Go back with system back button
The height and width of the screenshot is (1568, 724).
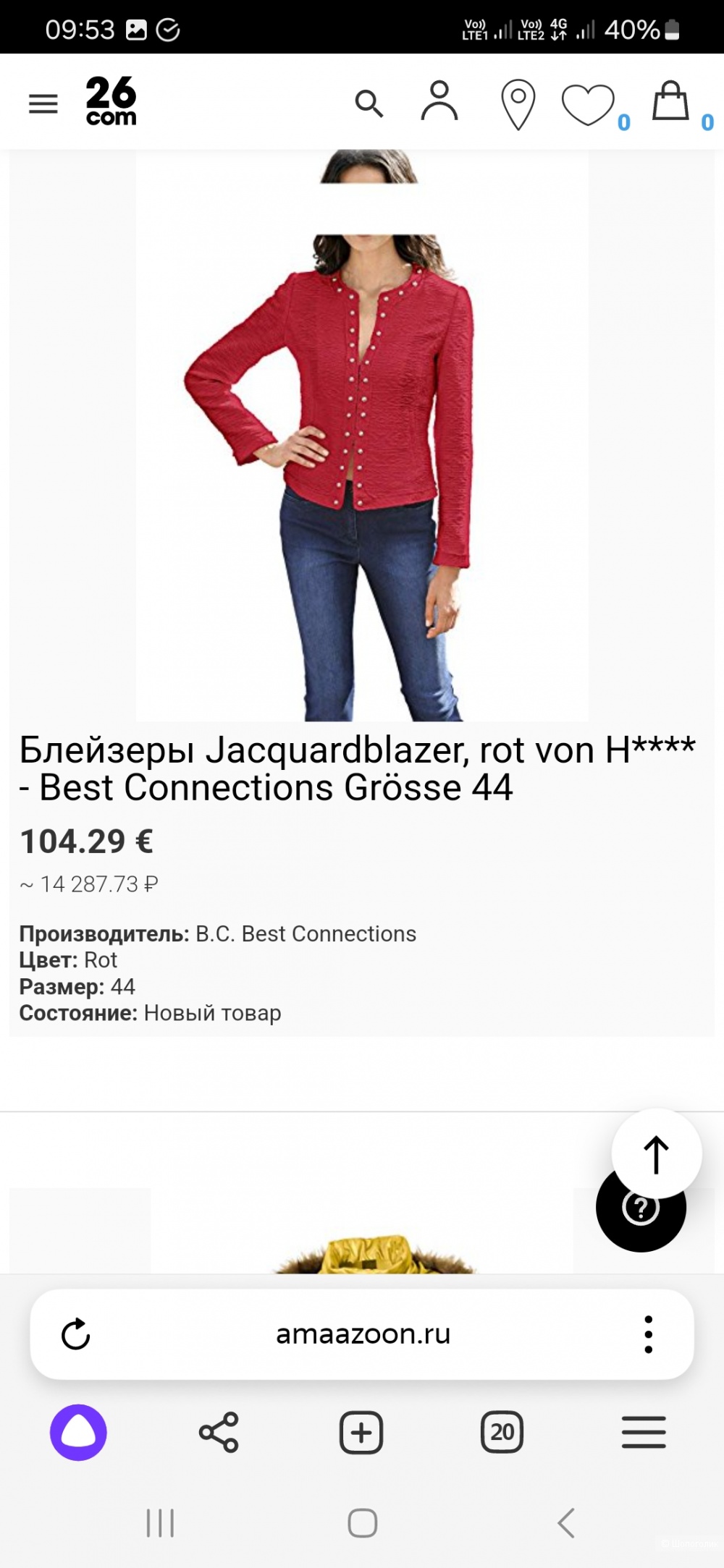[565, 1523]
